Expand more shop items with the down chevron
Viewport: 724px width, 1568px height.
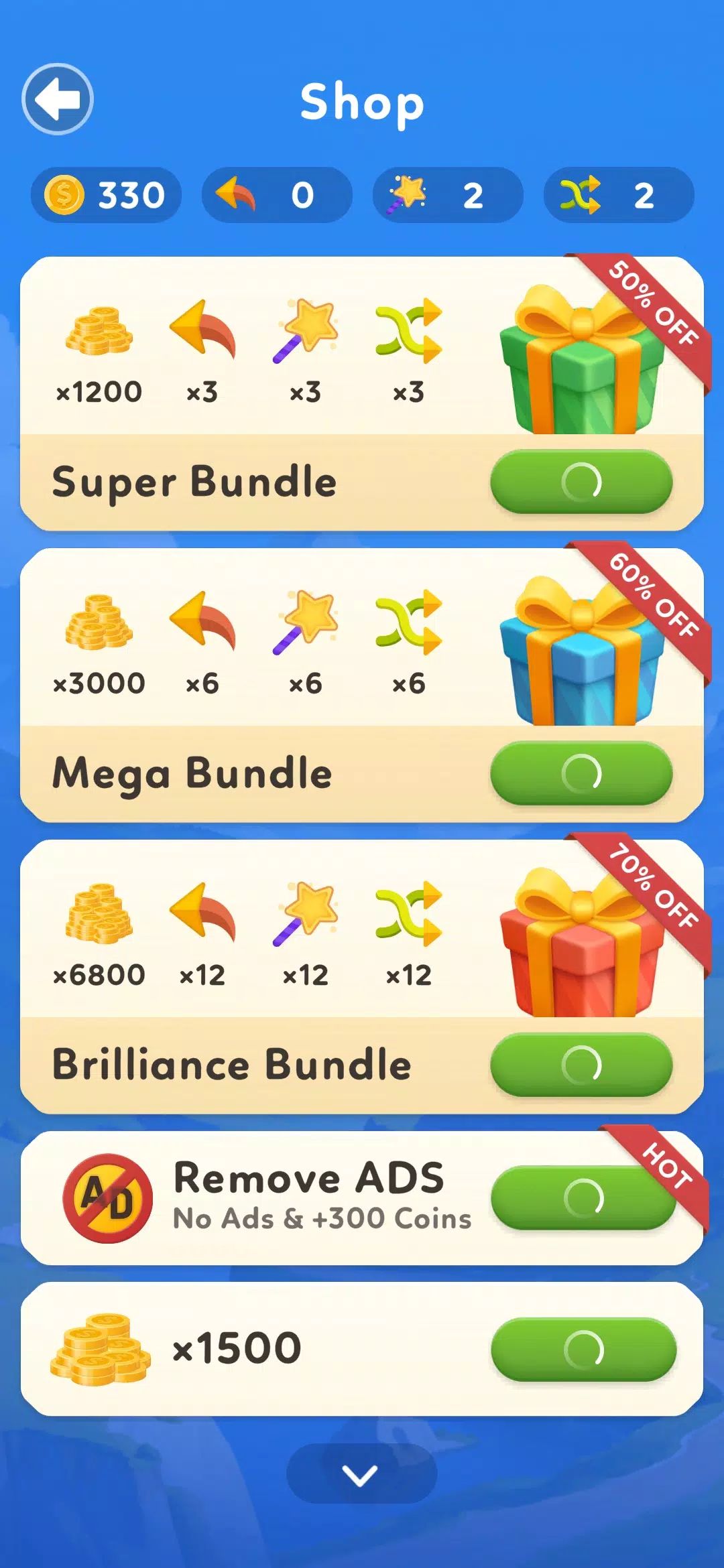pos(361,1474)
